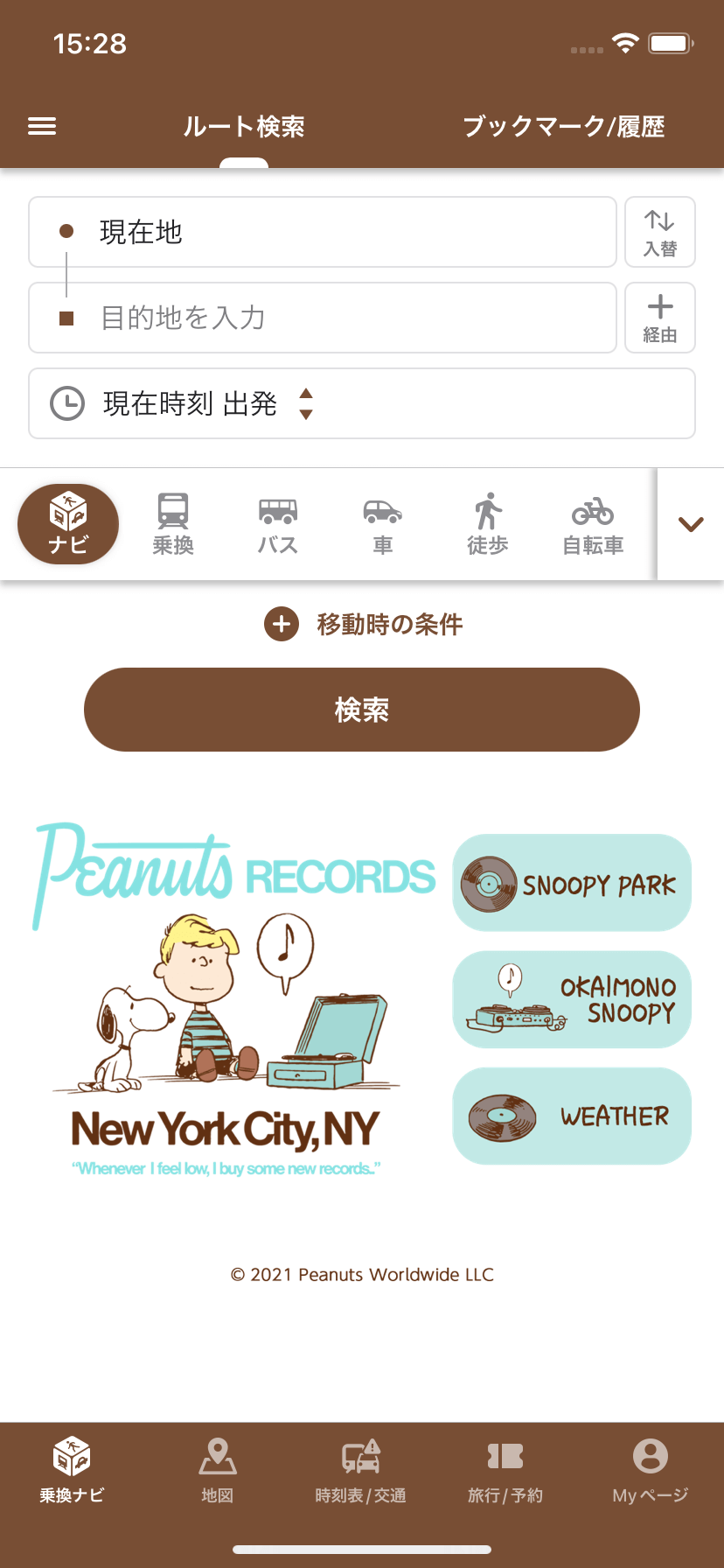Enter a destination in 目的地を入力

coord(322,318)
